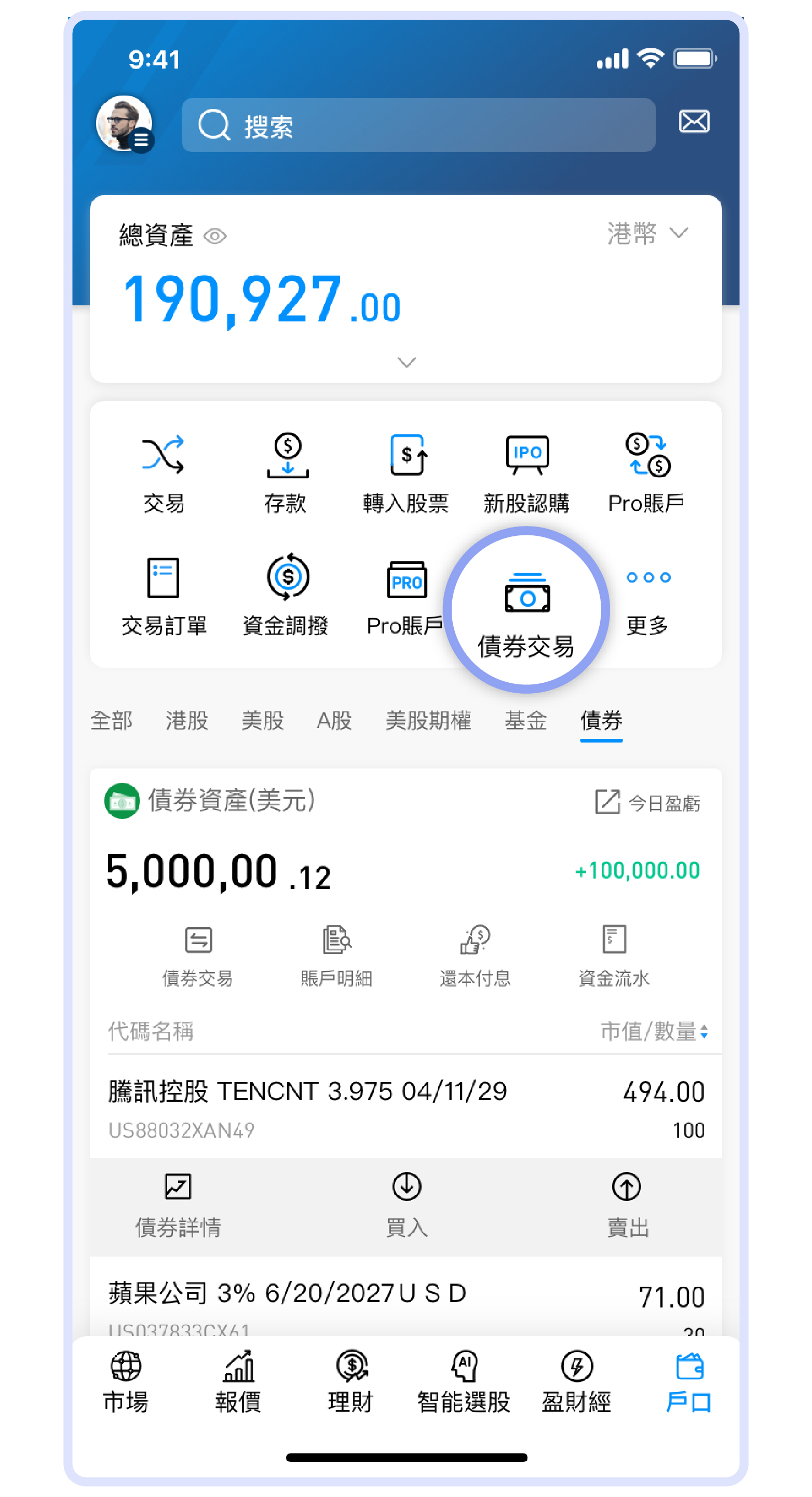Image resolution: width=812 pixels, height=1497 pixels.
Task: Open 更多 for more shortcuts
Action: pos(647,601)
